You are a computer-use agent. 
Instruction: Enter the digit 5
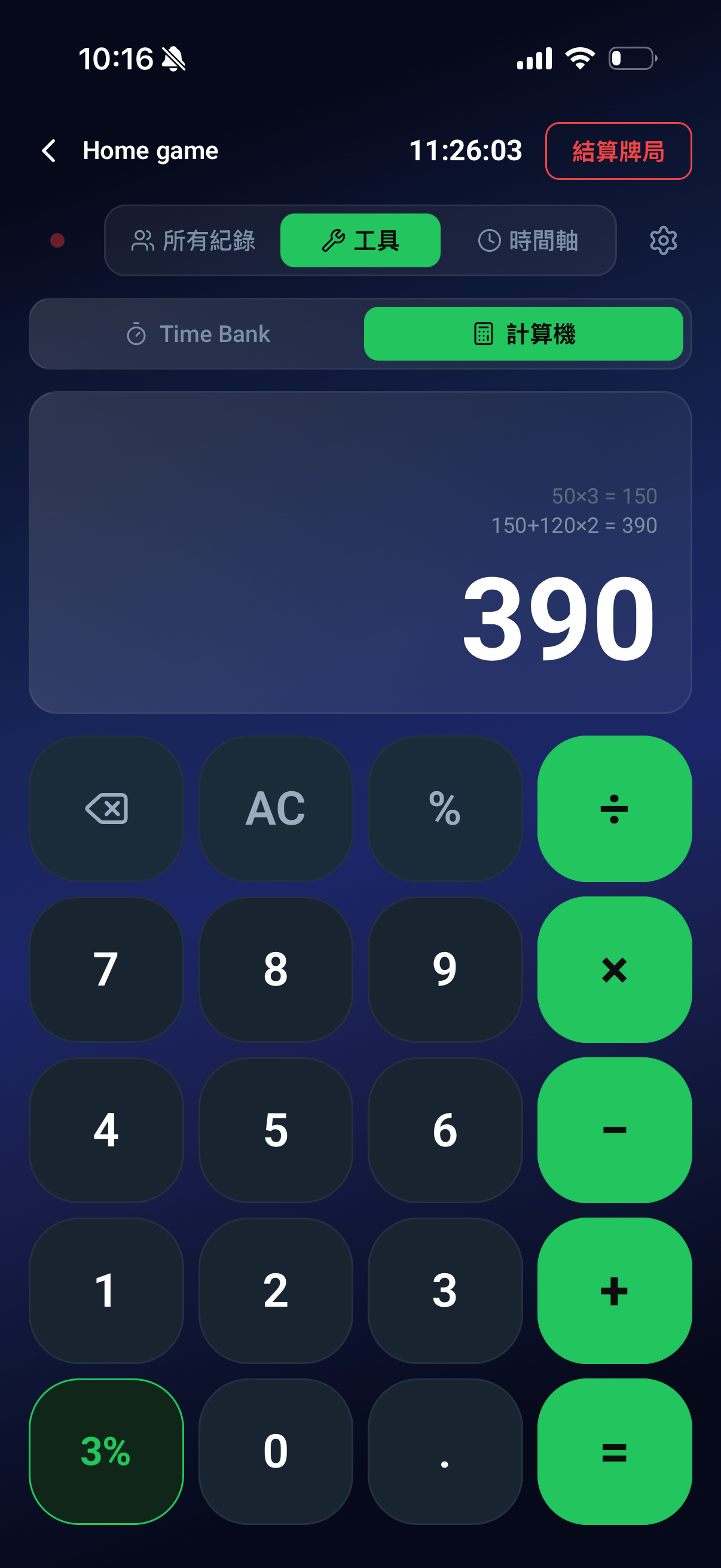click(276, 1130)
